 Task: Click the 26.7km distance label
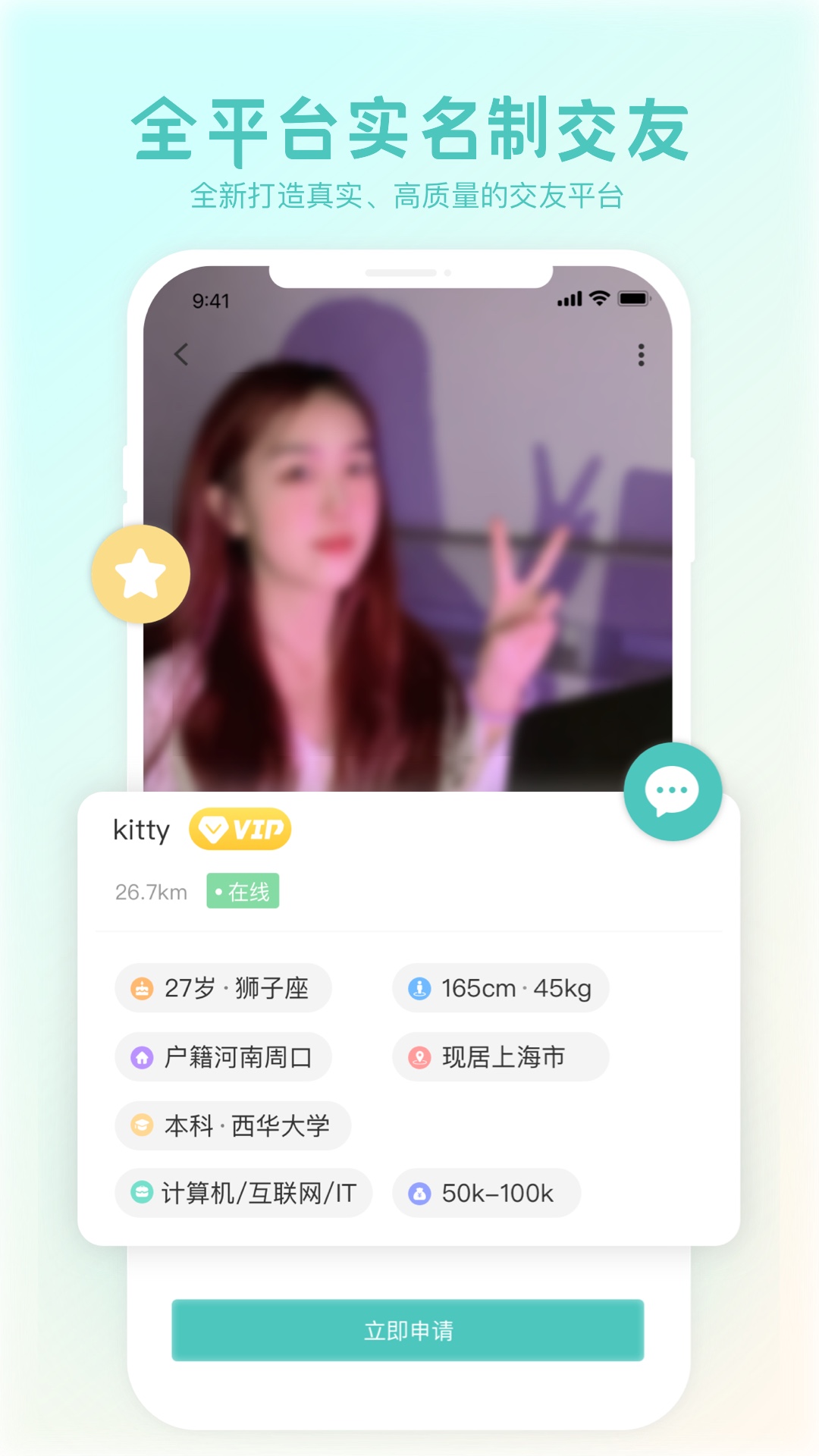coord(149,892)
